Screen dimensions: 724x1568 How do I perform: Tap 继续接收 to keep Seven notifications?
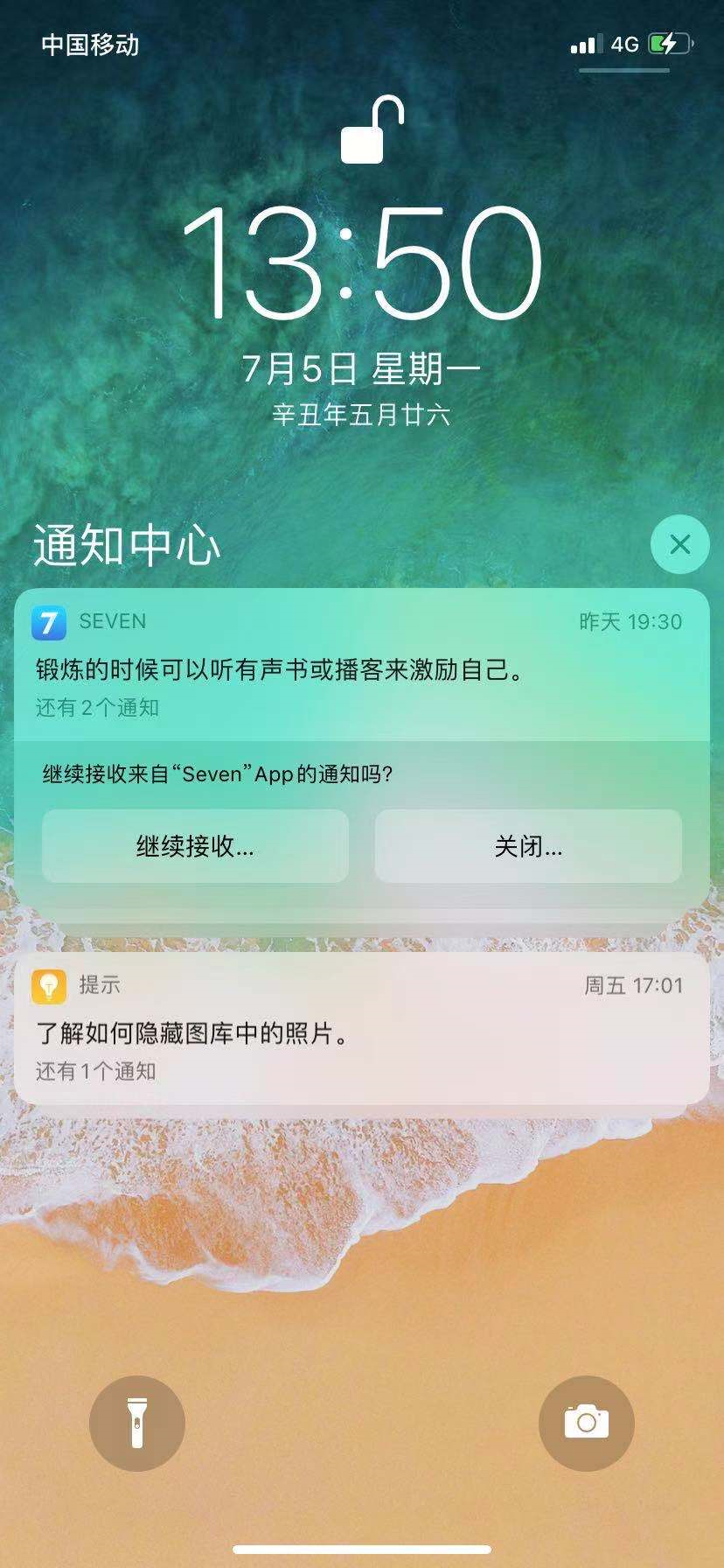click(x=195, y=846)
